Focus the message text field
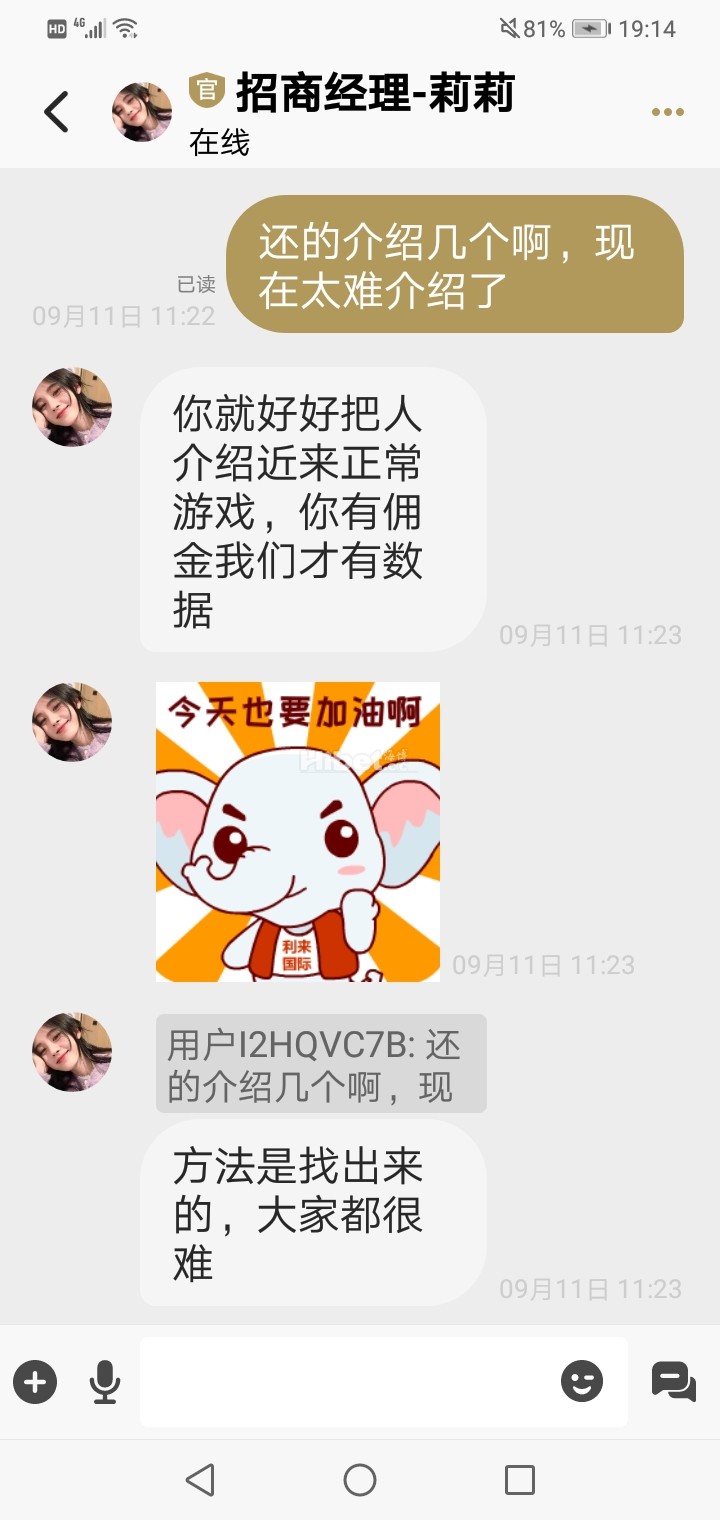720x1520 pixels. [x=345, y=1383]
